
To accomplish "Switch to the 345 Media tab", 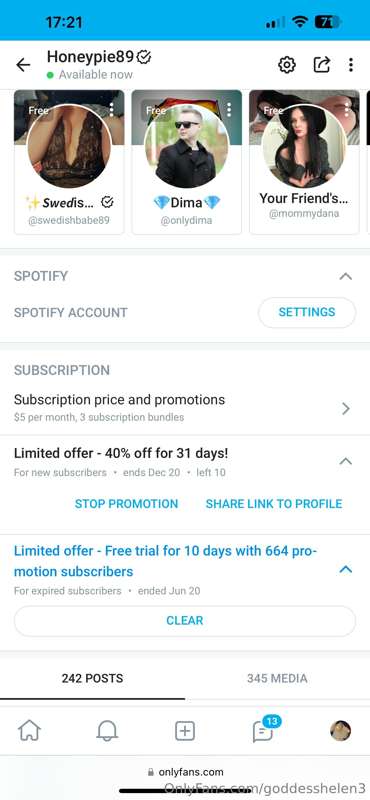I will [277, 679].
